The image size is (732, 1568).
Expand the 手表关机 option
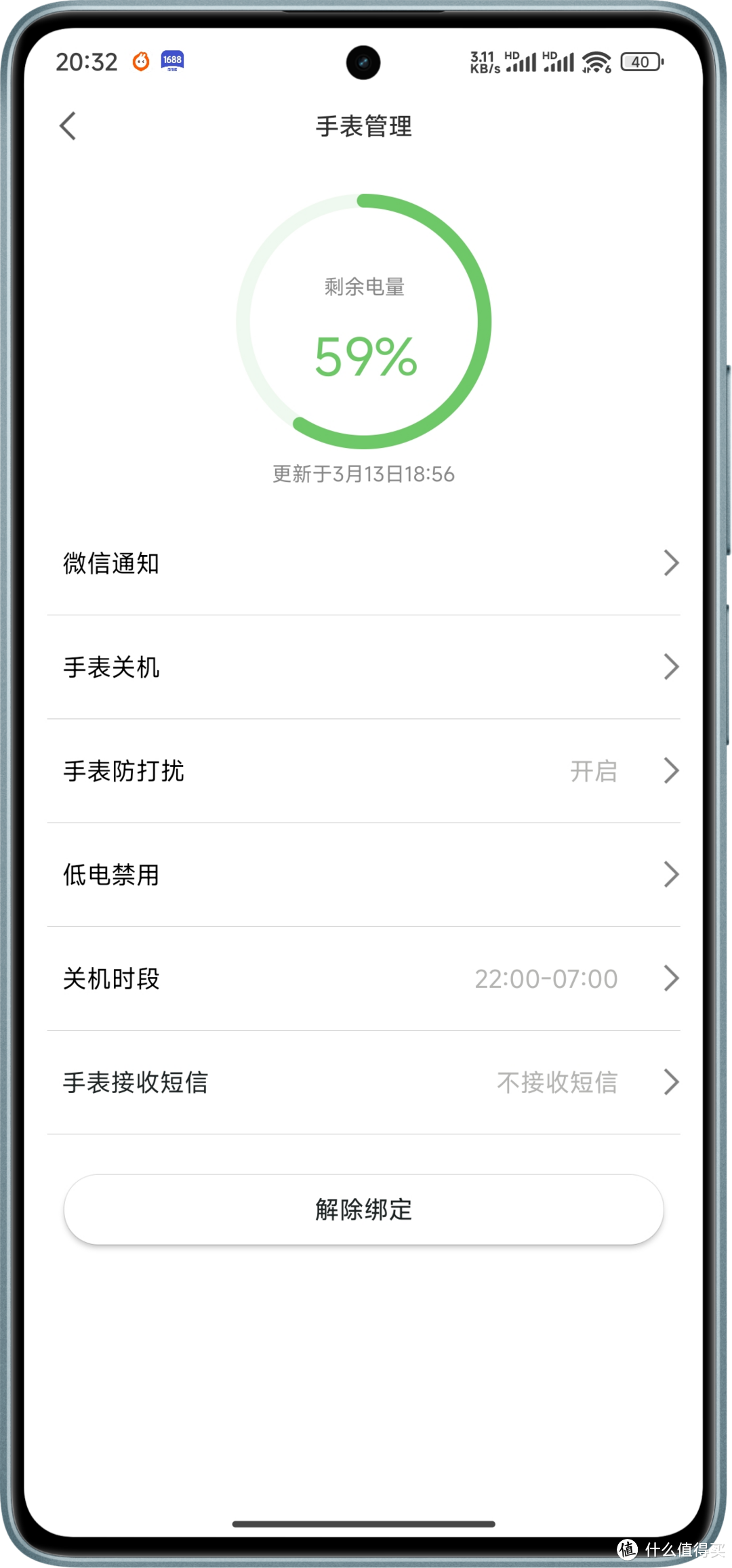pyautogui.click(x=366, y=667)
